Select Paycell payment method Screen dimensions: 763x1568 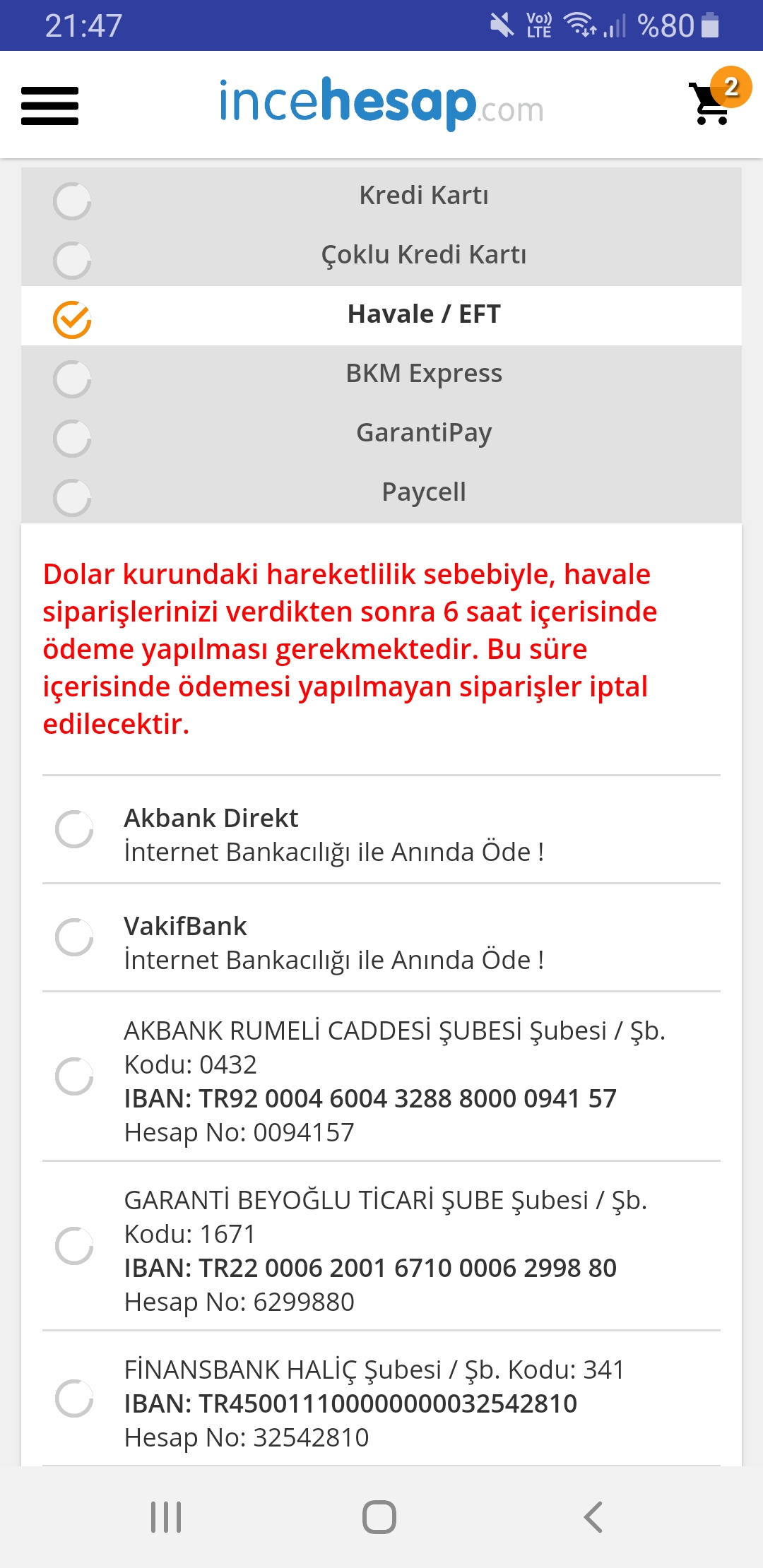tap(72, 498)
